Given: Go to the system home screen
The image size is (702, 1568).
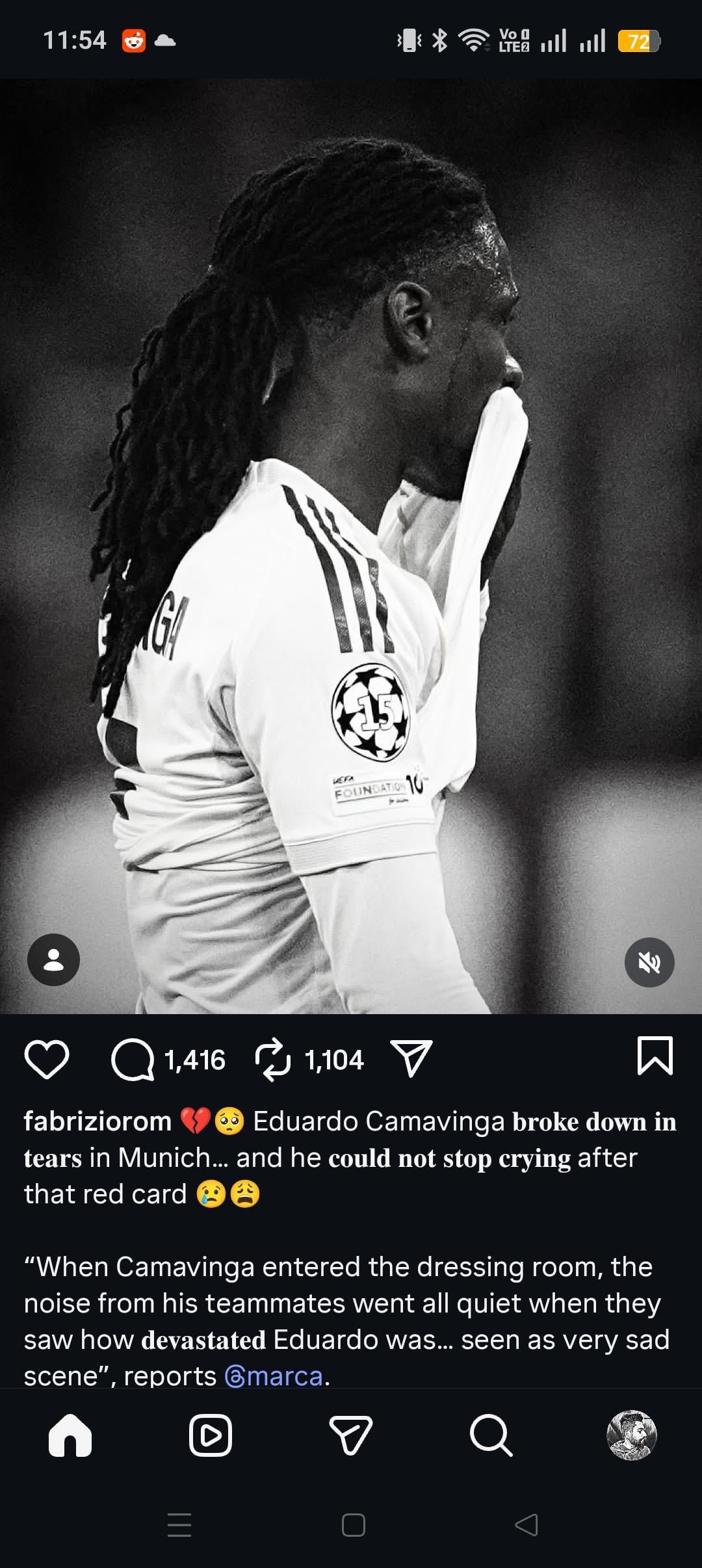Looking at the screenshot, I should pos(353,1524).
